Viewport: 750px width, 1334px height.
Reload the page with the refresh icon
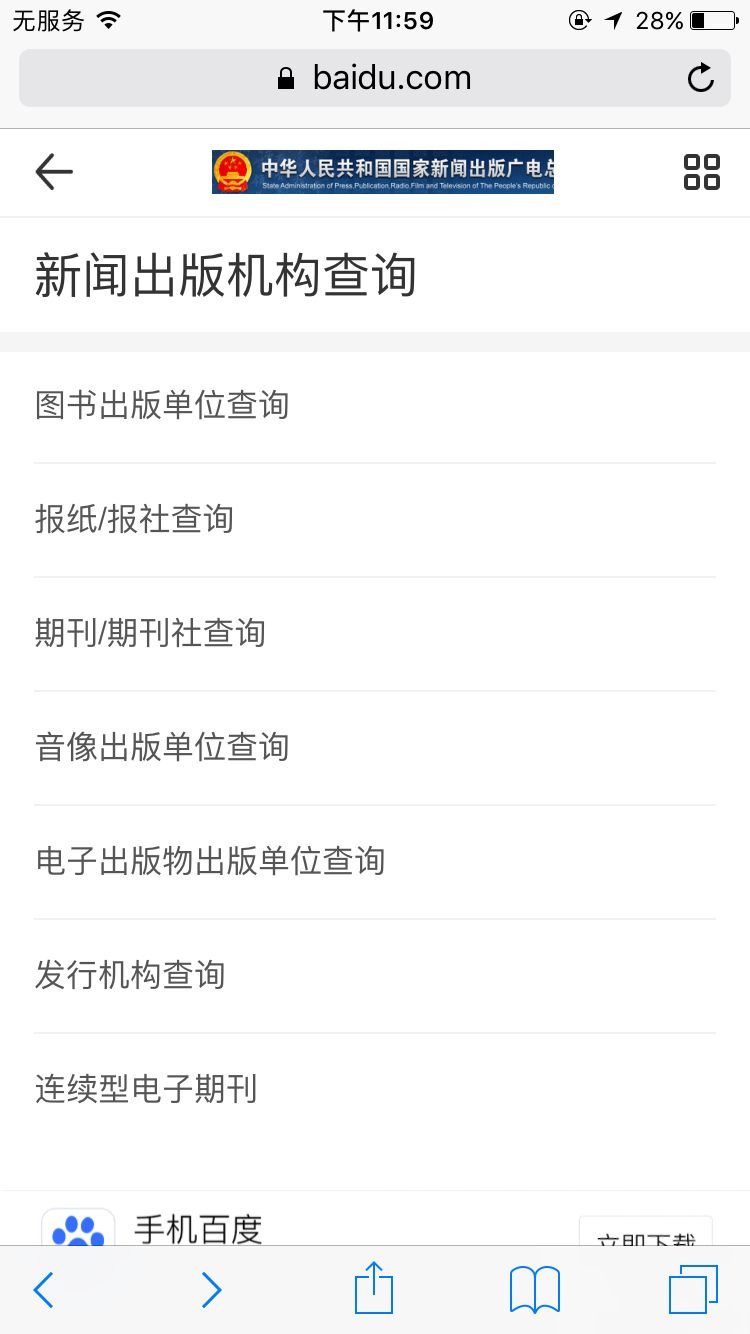tap(701, 77)
